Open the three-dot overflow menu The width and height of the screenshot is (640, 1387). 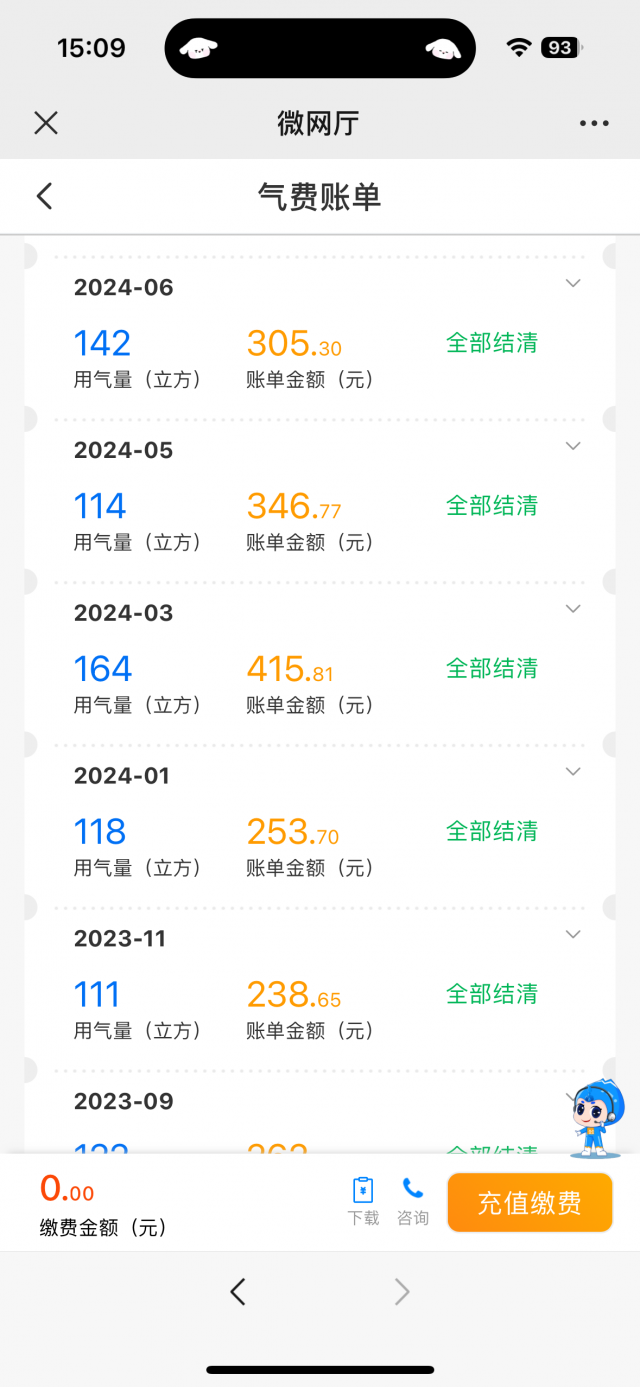(x=594, y=123)
